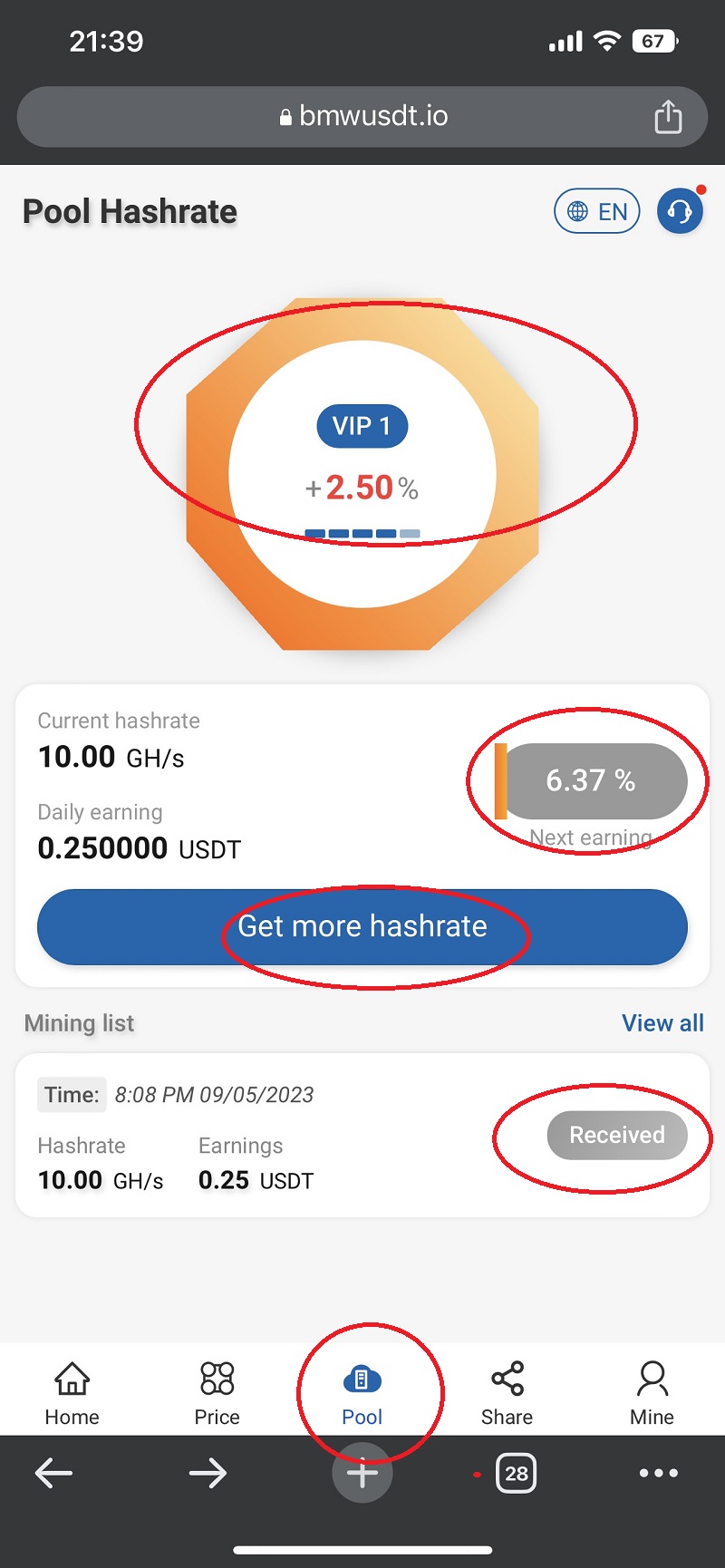The height and width of the screenshot is (1568, 725).
Task: Go back in the browser
Action: 53,1474
